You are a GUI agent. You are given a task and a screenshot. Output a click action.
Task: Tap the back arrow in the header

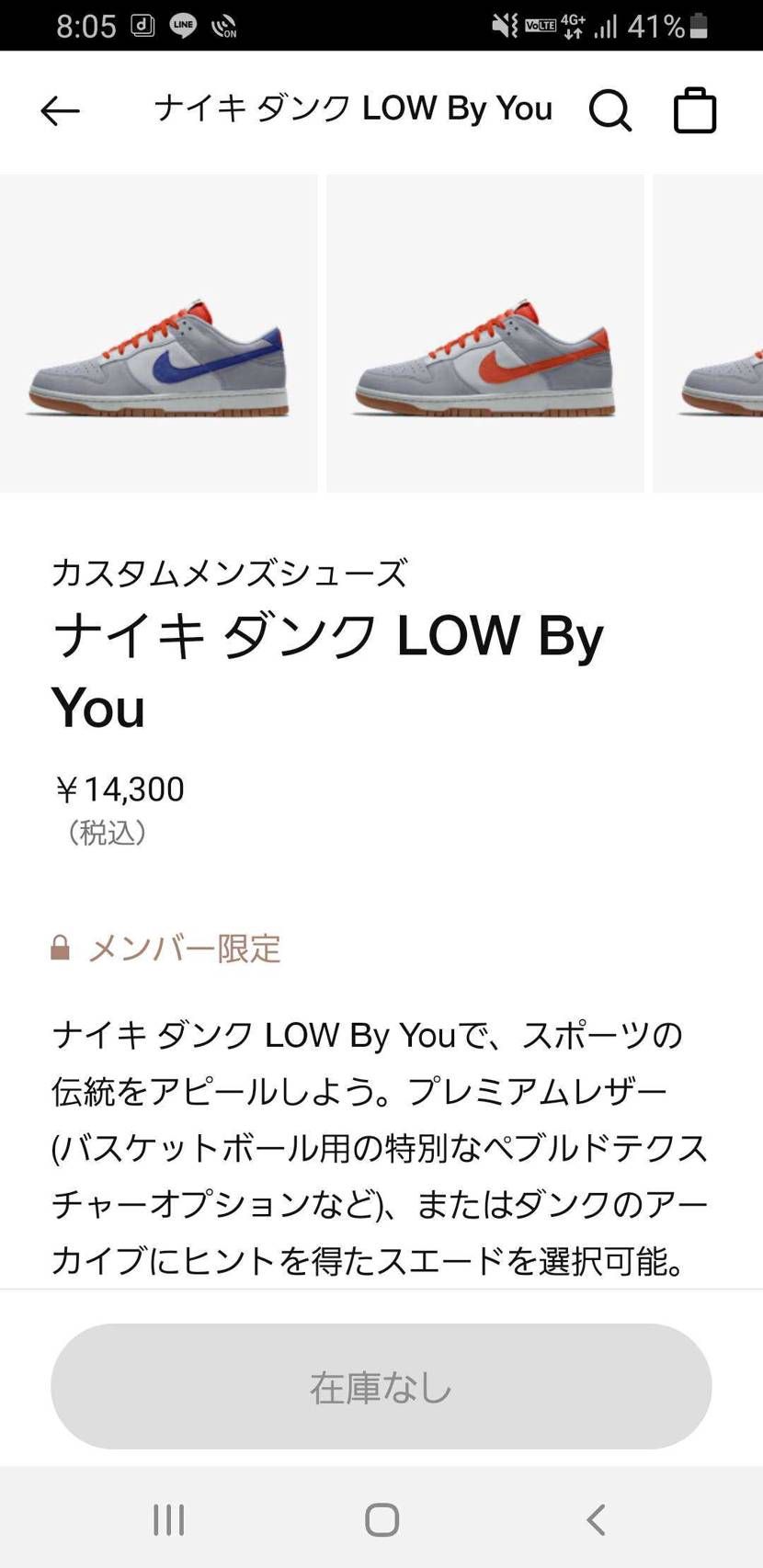click(x=59, y=109)
